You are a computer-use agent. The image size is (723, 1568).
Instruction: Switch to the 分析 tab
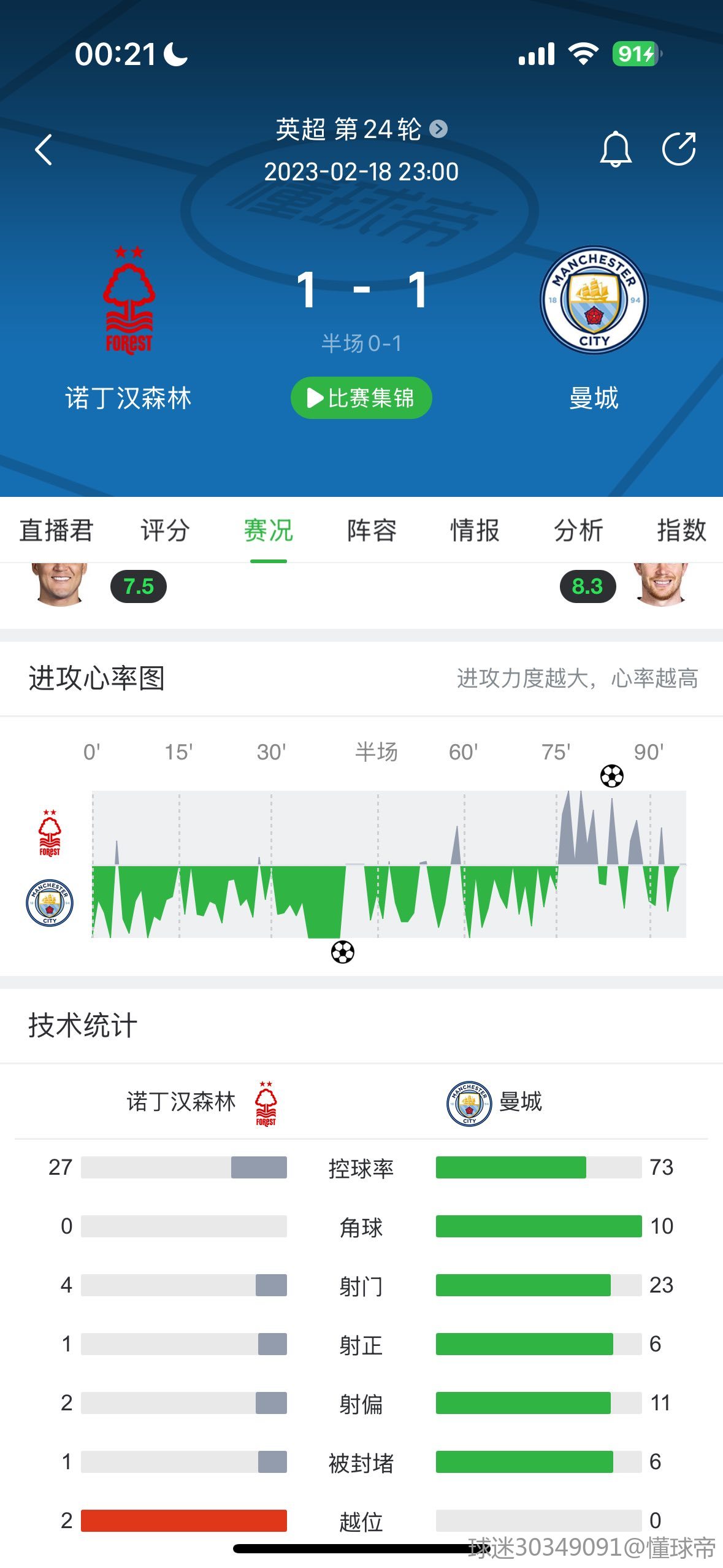578,530
